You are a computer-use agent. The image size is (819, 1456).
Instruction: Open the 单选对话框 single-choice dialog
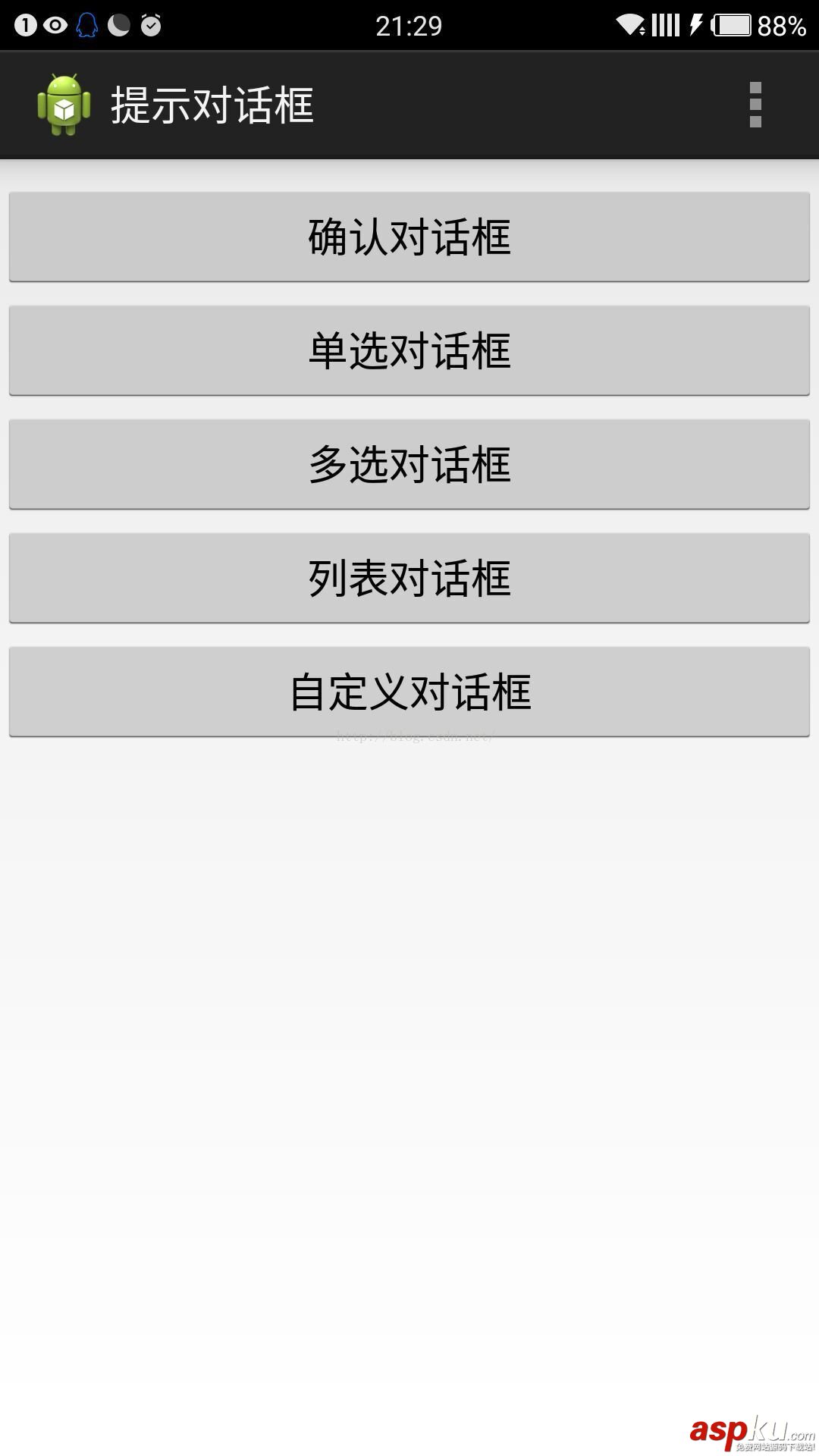pos(409,350)
